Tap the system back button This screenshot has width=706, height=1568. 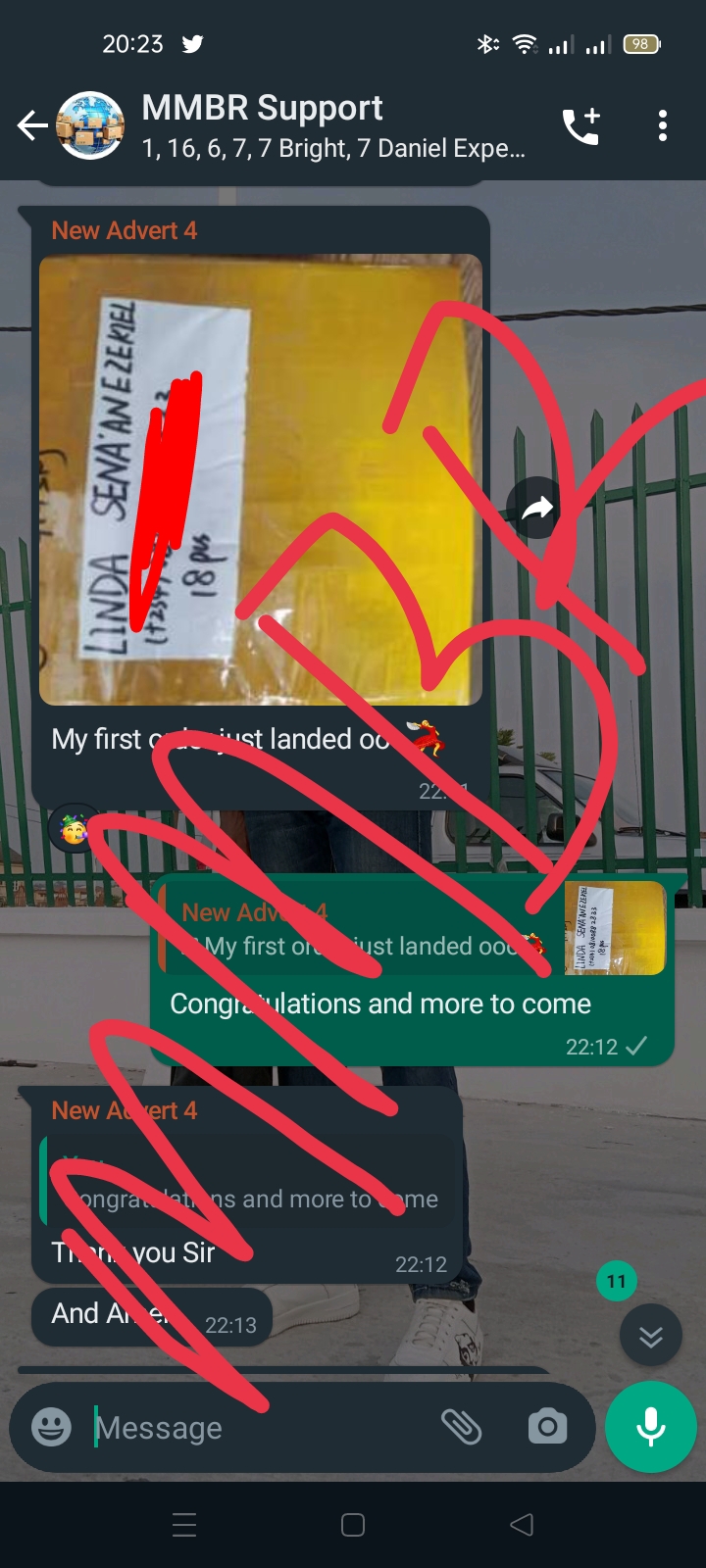[522, 1525]
